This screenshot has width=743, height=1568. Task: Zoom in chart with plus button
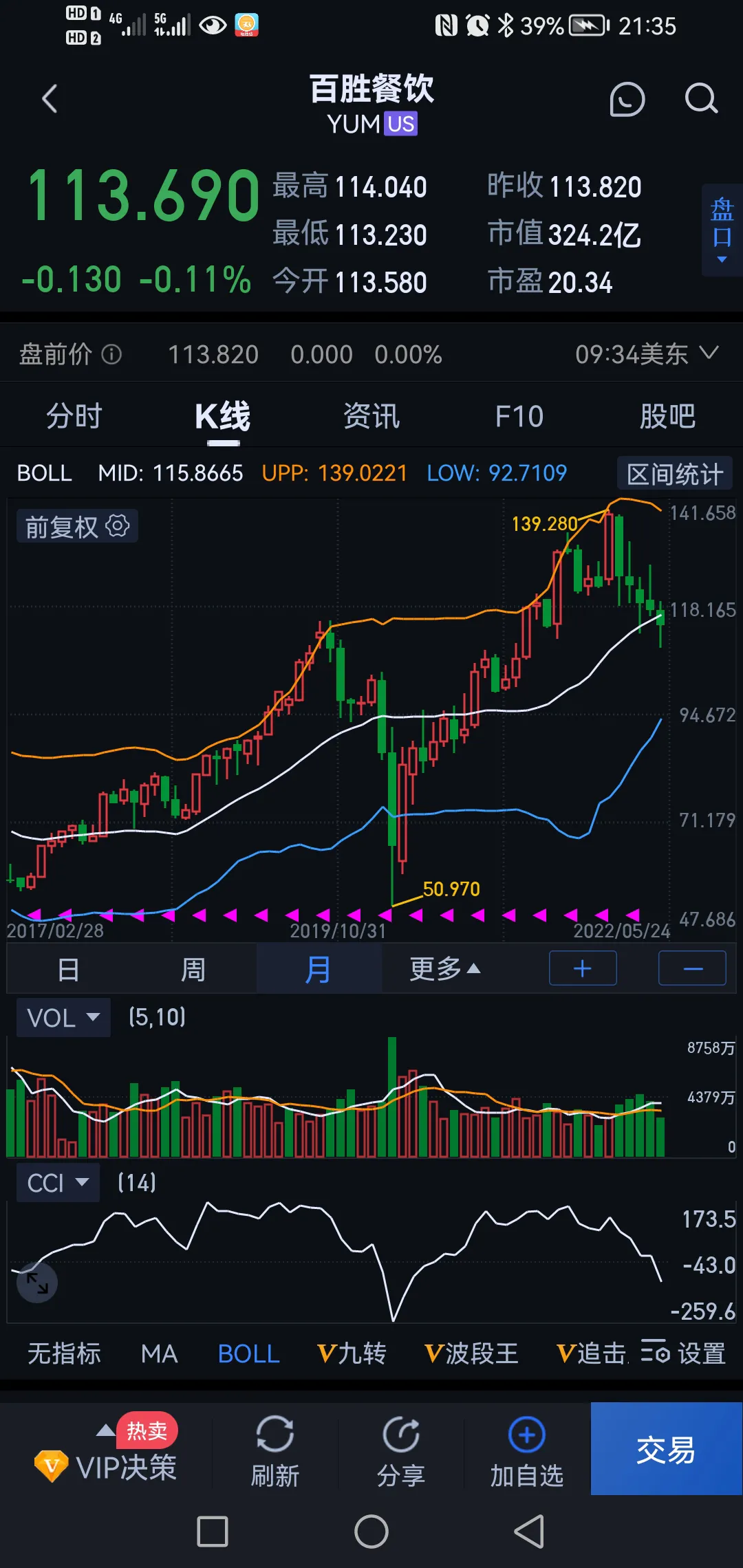(x=583, y=968)
